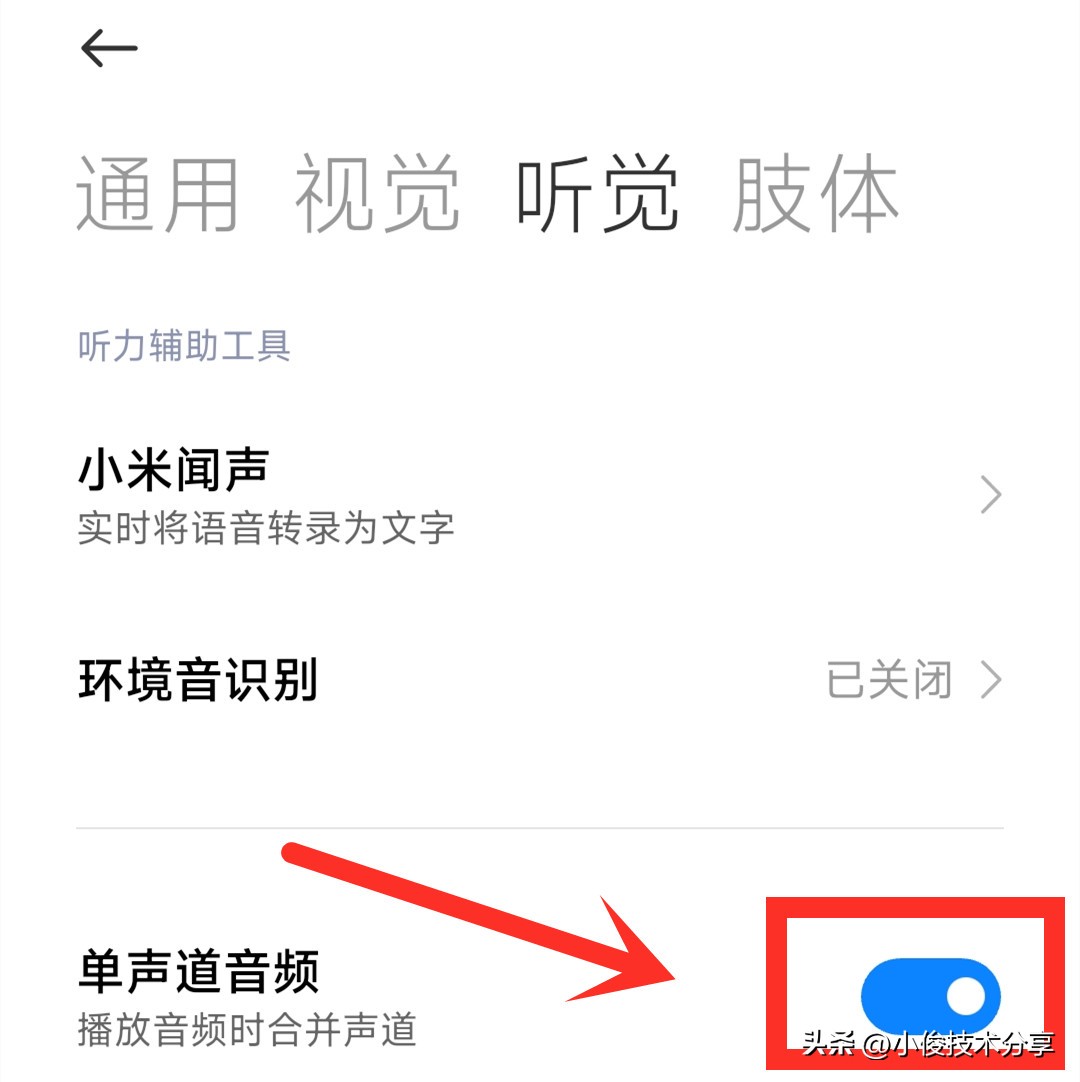Expand 小米闻声 via its chevron

989,494
